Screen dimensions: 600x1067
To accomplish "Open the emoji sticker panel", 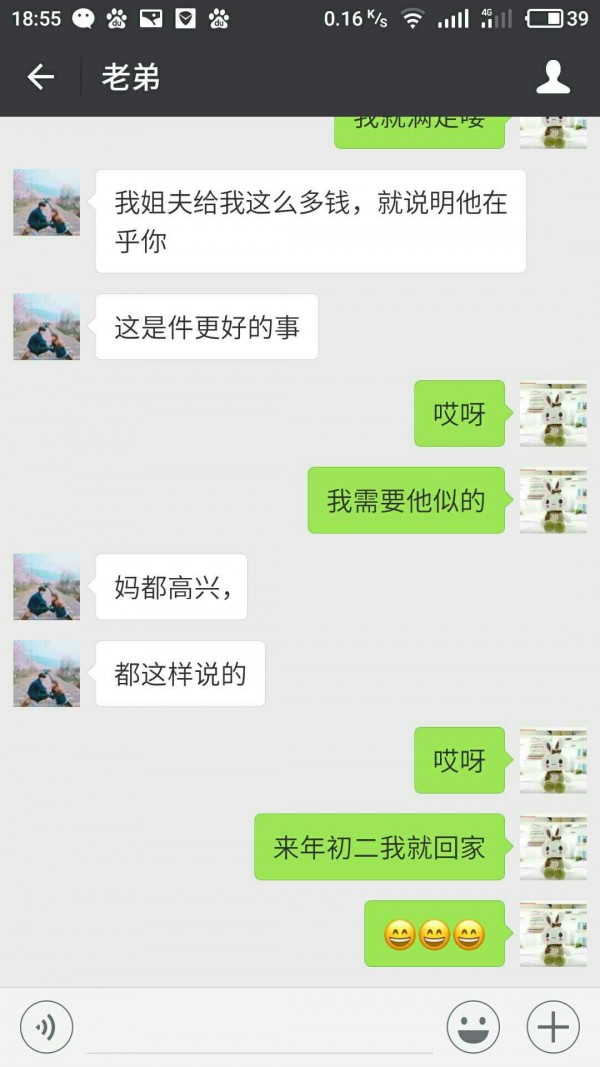I will click(473, 1027).
